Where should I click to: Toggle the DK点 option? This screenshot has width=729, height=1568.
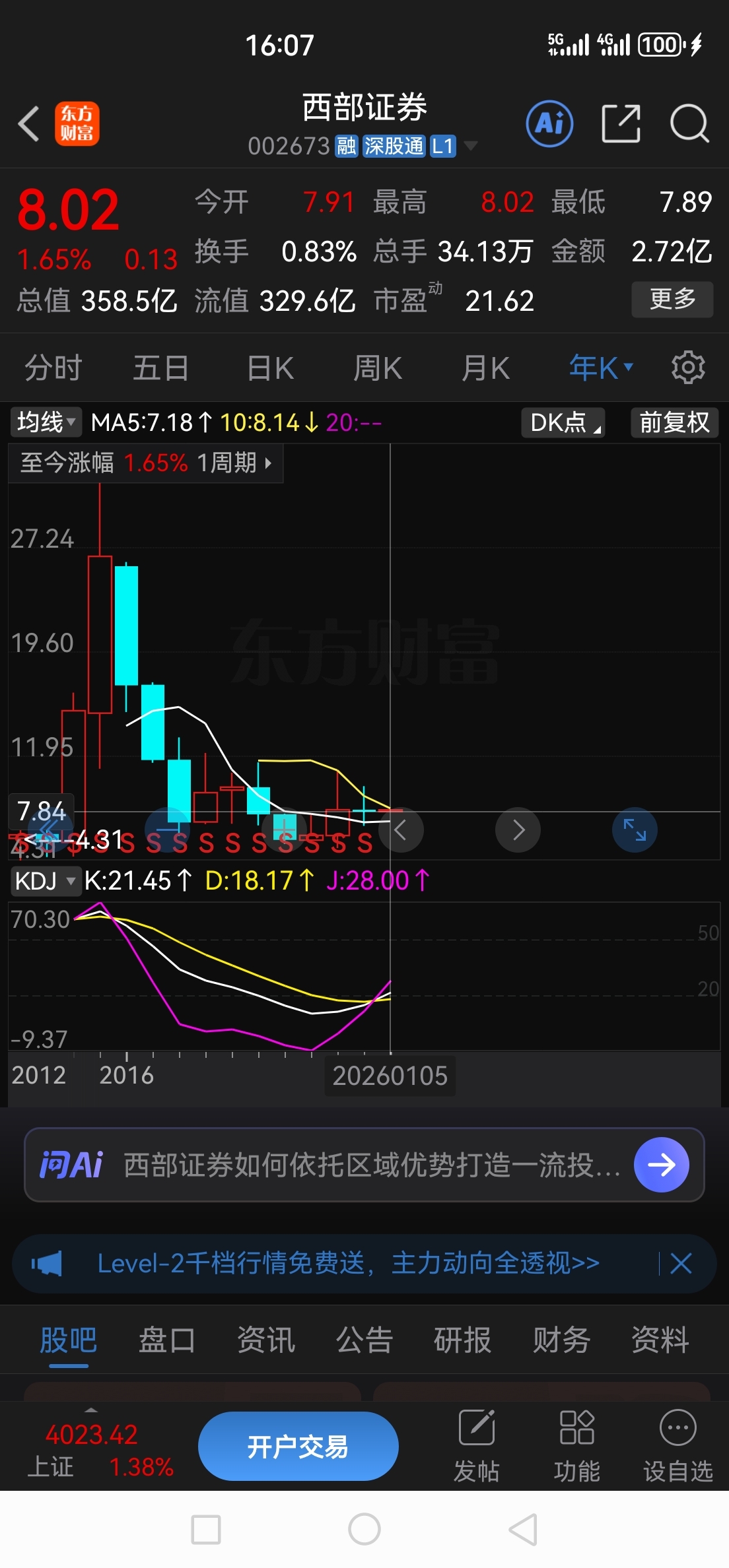tap(563, 422)
